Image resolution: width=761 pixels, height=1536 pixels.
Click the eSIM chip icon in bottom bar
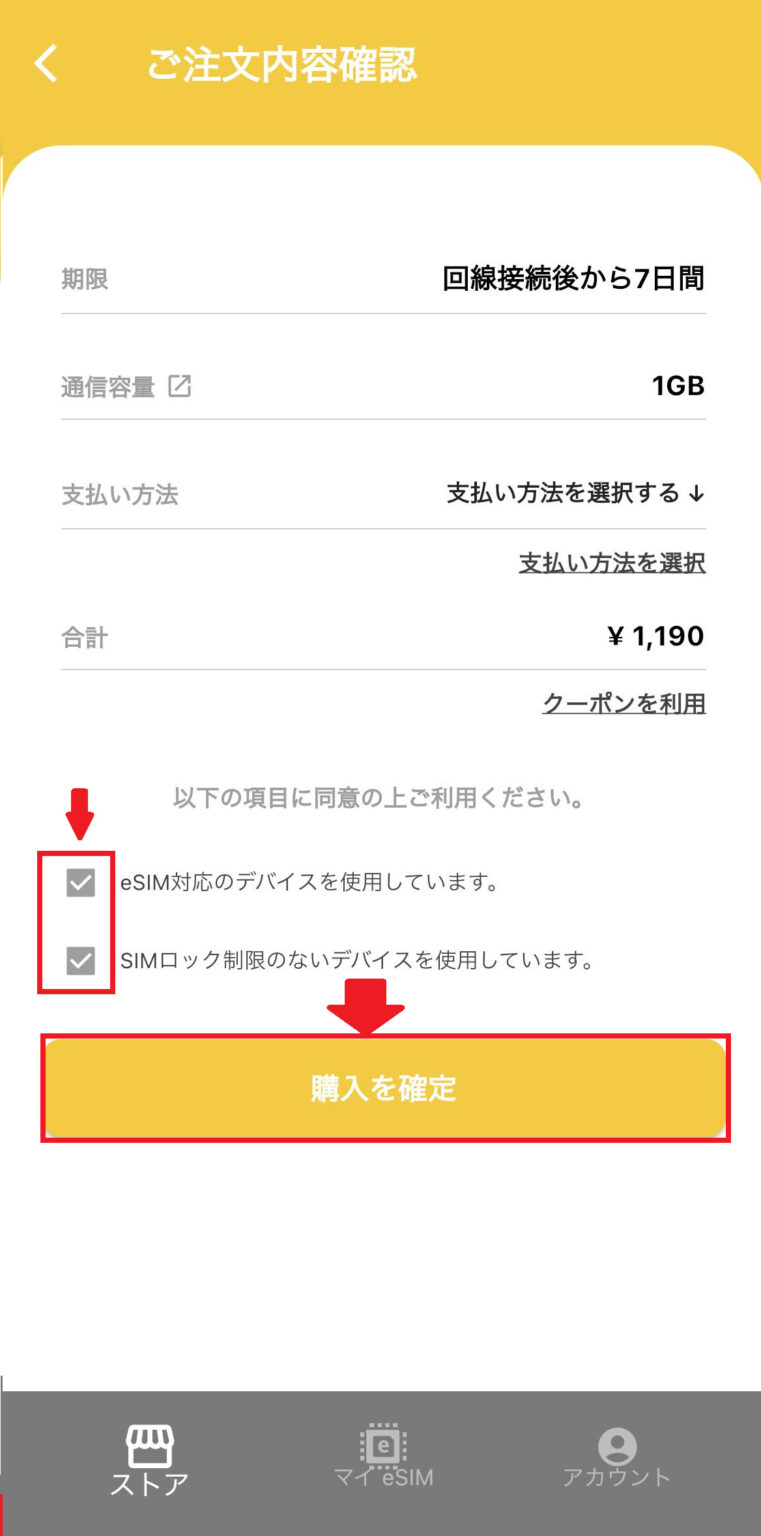[x=385, y=1444]
